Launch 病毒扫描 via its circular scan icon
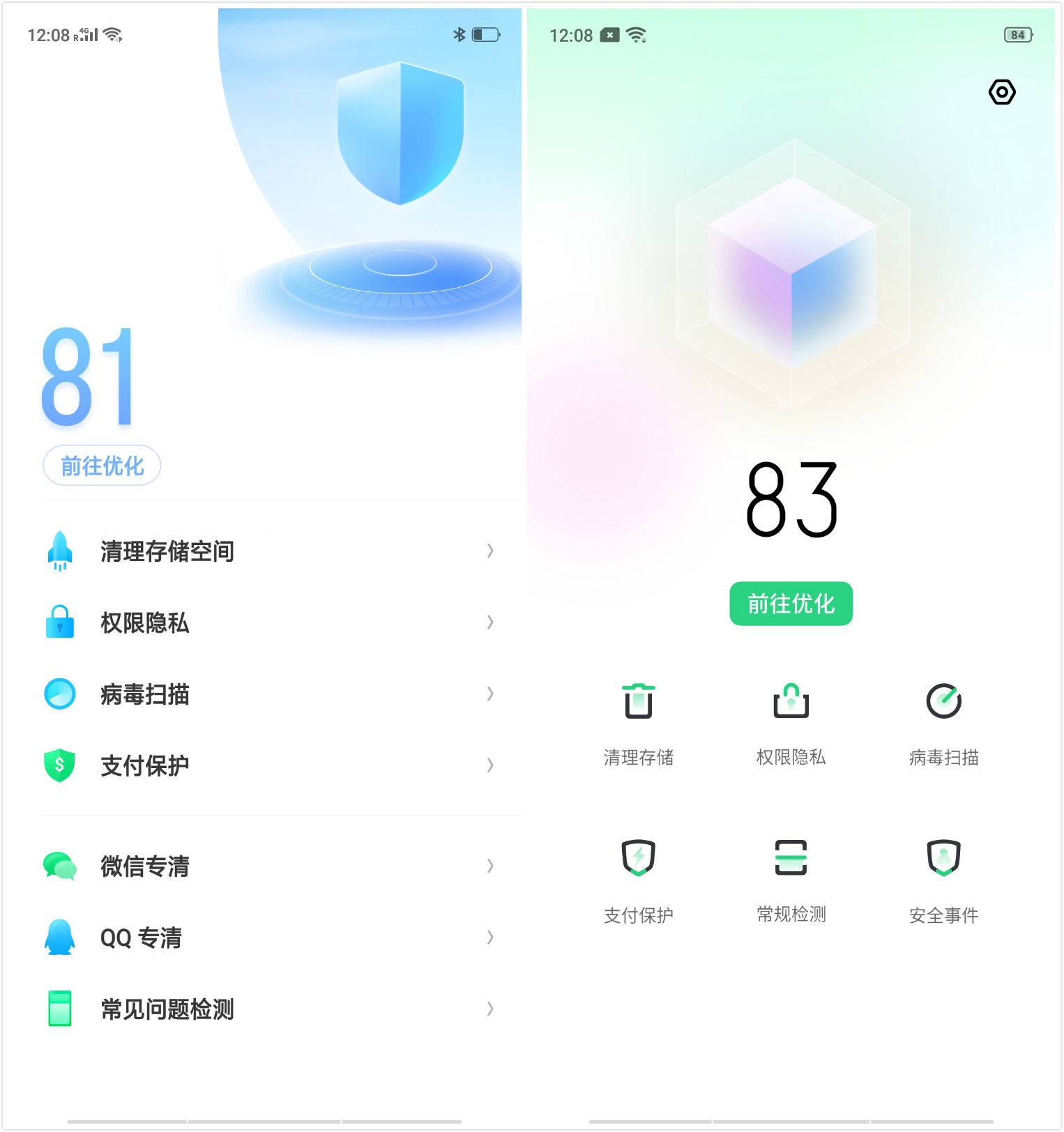Viewport: 1064px width, 1132px height. tap(60, 694)
